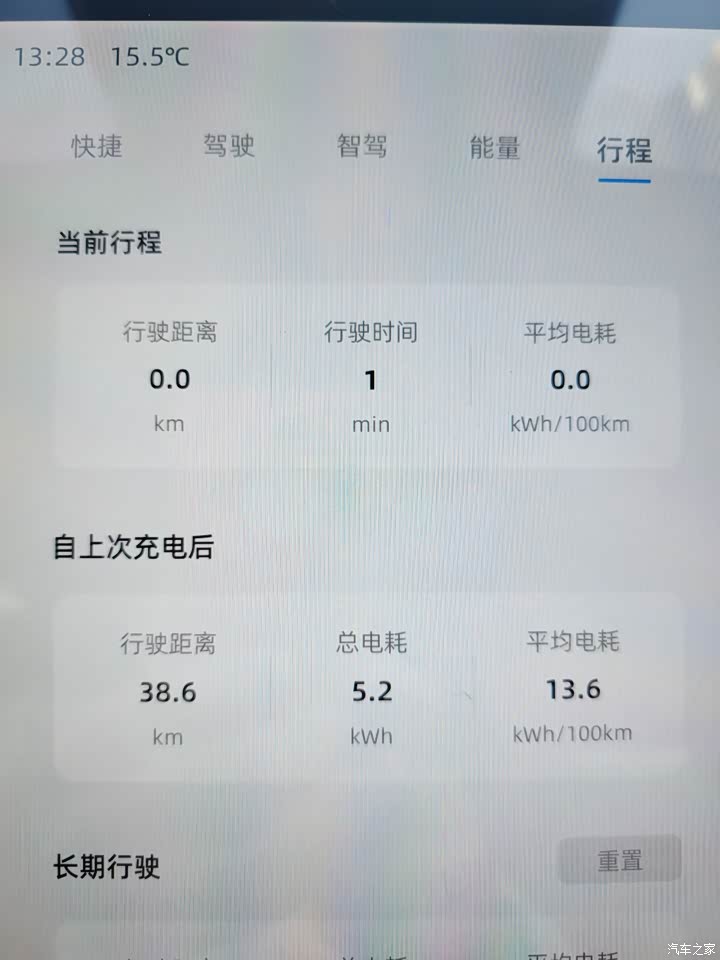Tap the 行程 tab
Viewport: 720px width, 960px height.
pyautogui.click(x=624, y=151)
